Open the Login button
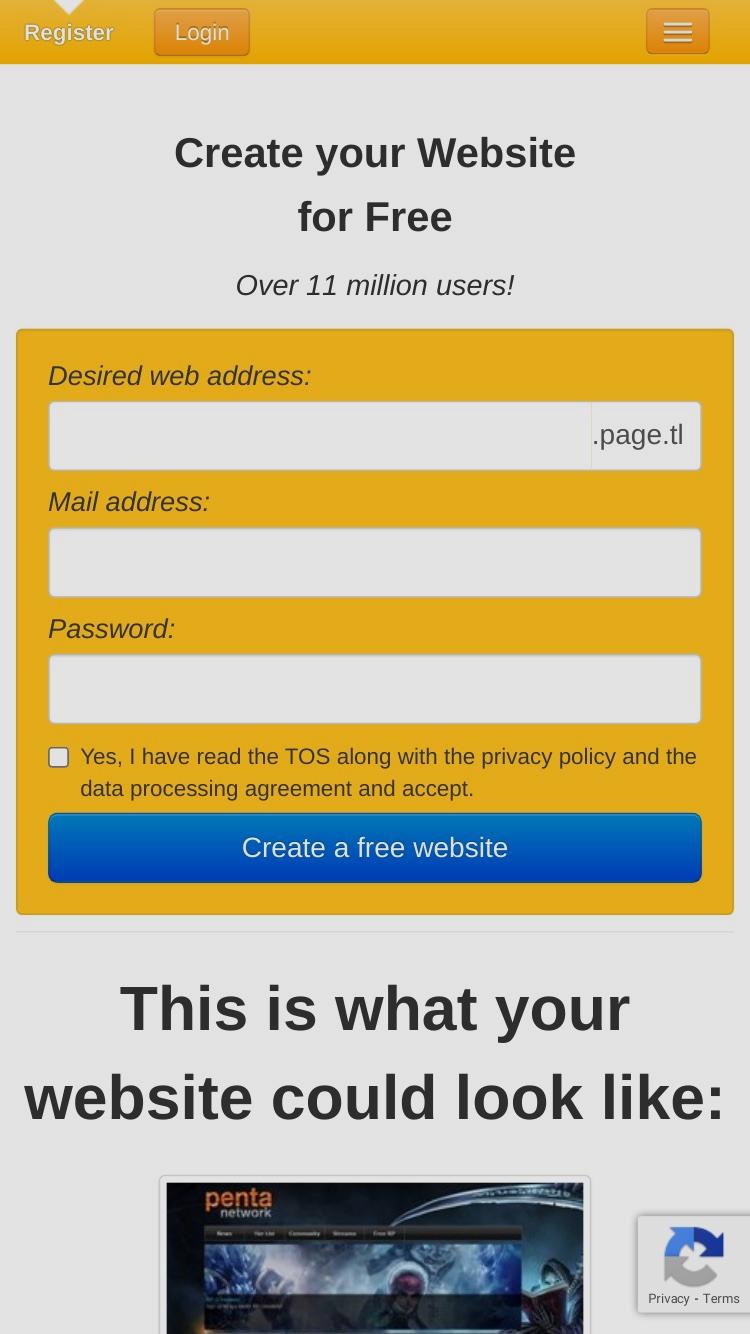The width and height of the screenshot is (750, 1334). (202, 32)
